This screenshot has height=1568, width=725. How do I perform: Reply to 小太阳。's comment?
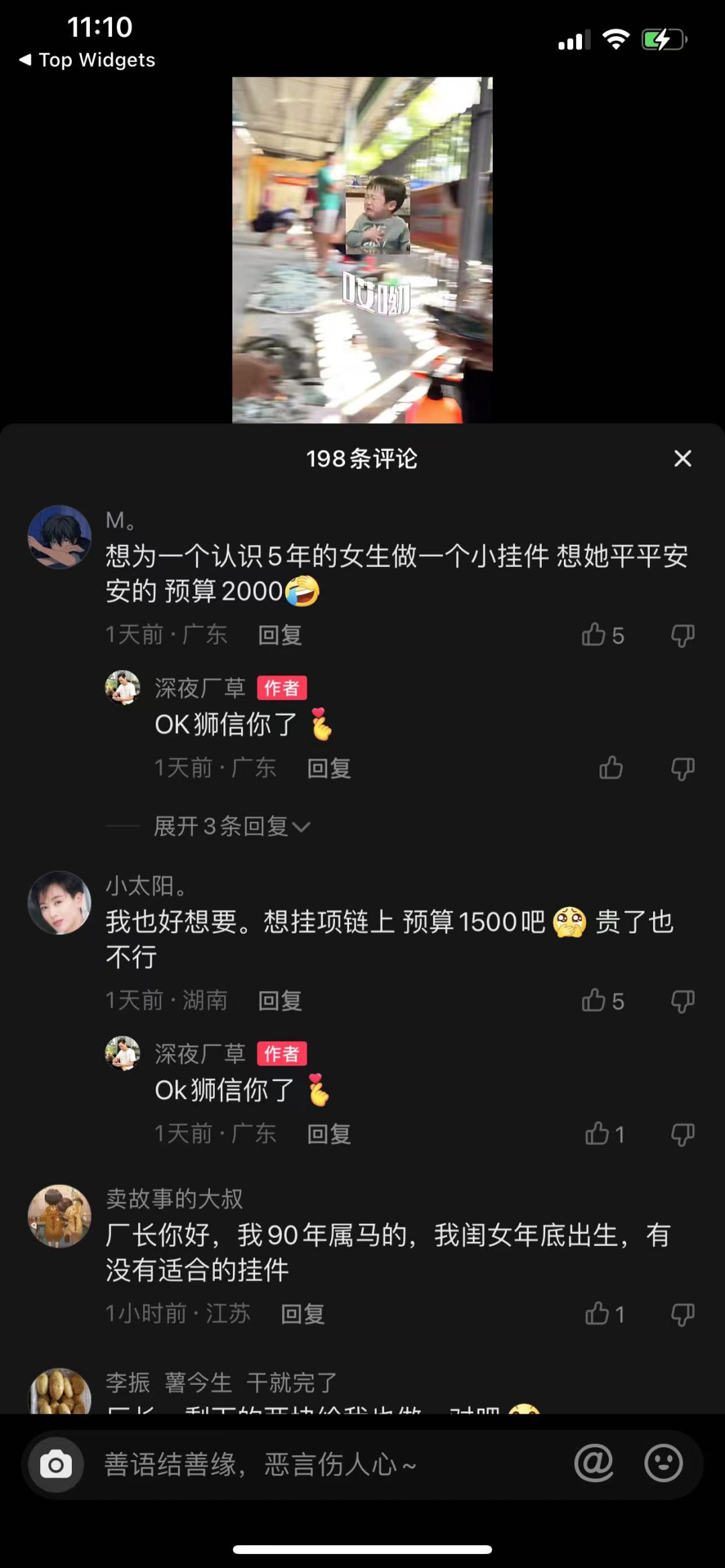(280, 1000)
